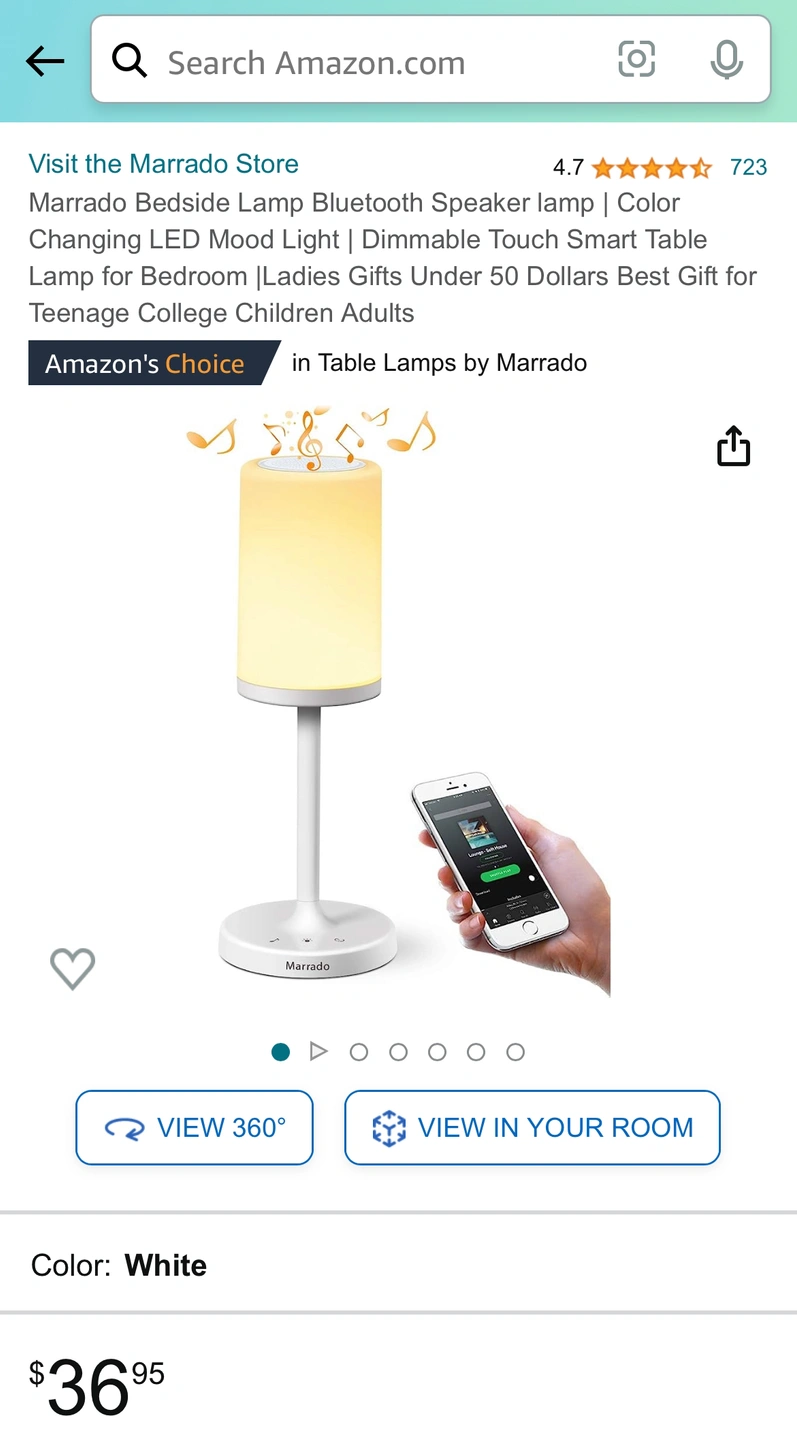The image size is (797, 1440).
Task: Start voice search with the microphone
Action: coord(727,60)
